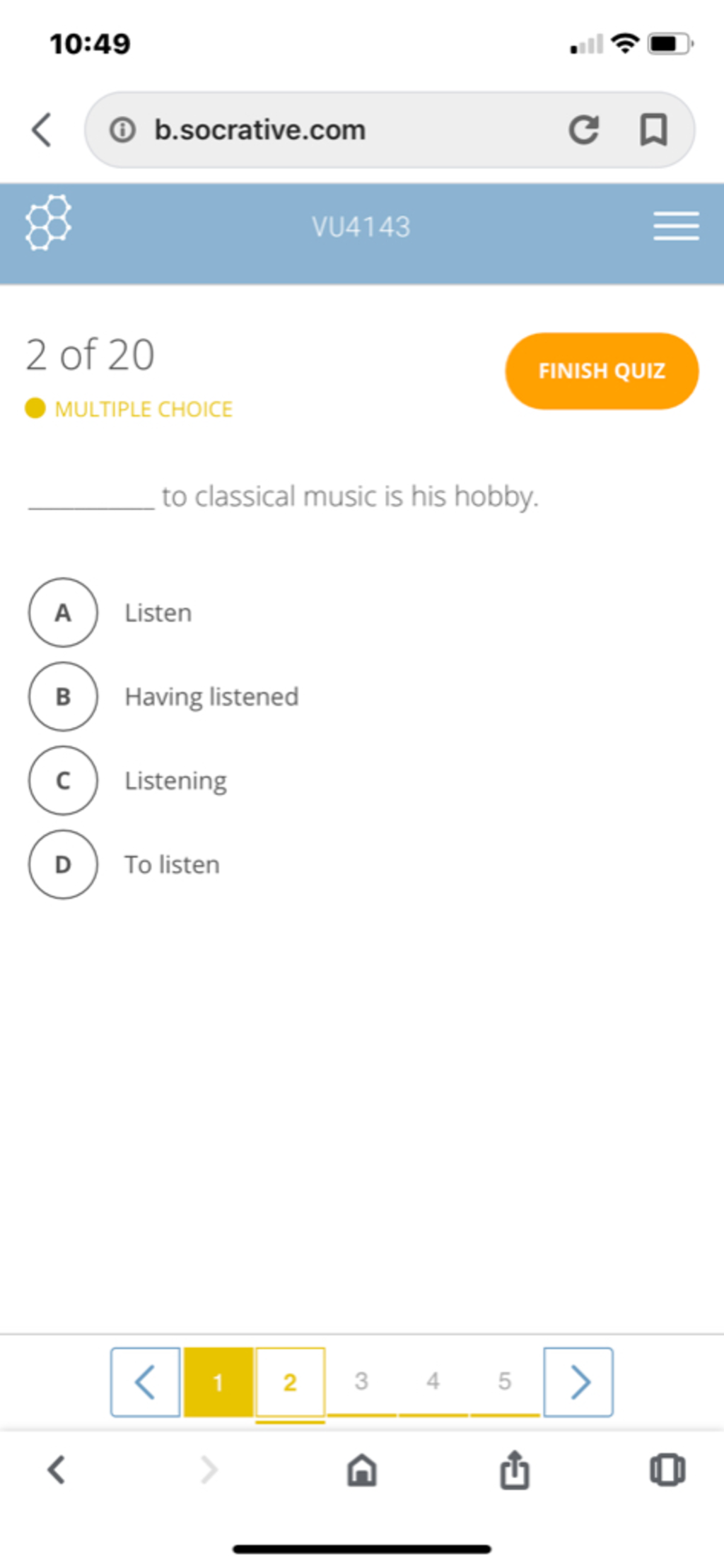Go to the previous question arrow
Viewport: 724px width, 1568px height.
[x=145, y=1382]
